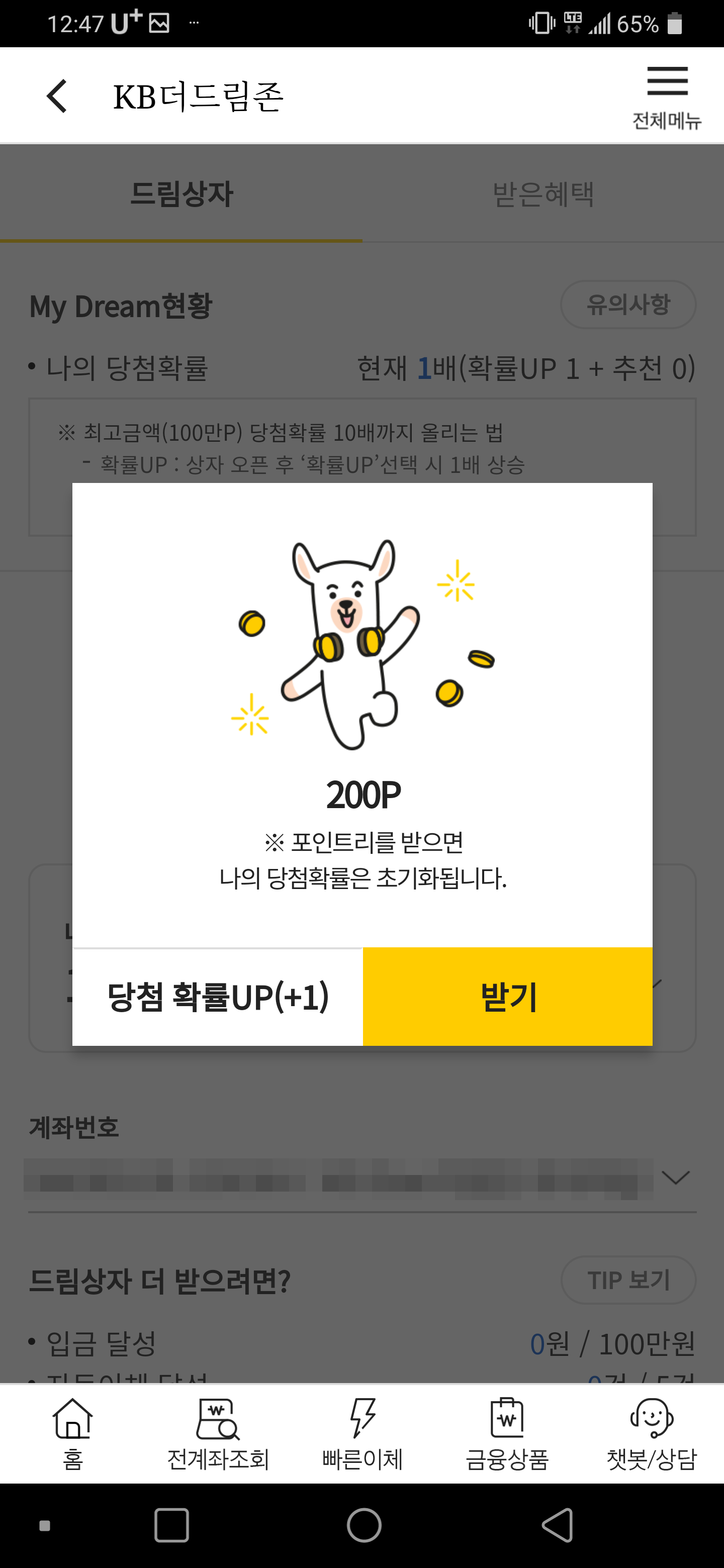724x1568 pixels.
Task: Go back using the header arrow
Action: 57,95
